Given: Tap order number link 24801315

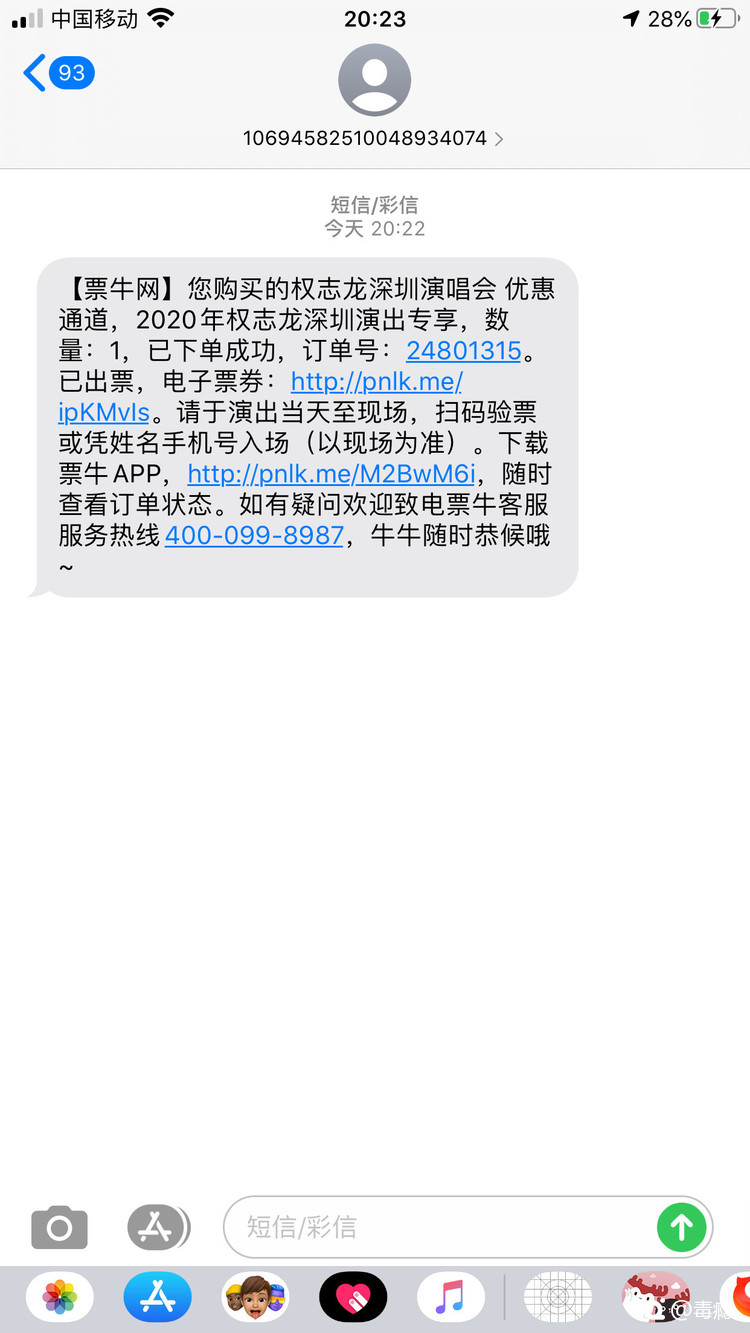Looking at the screenshot, I should [x=464, y=350].
